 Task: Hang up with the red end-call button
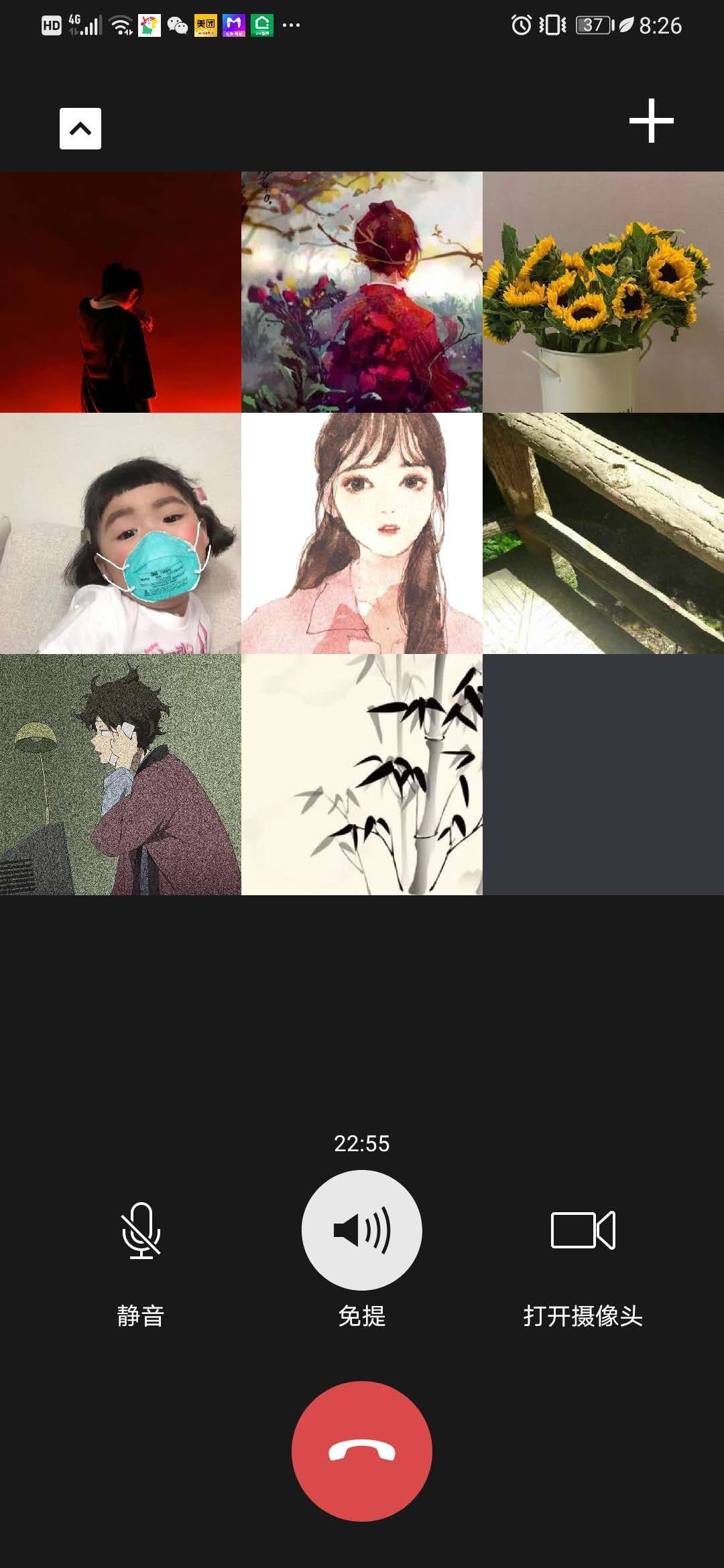(362, 1451)
